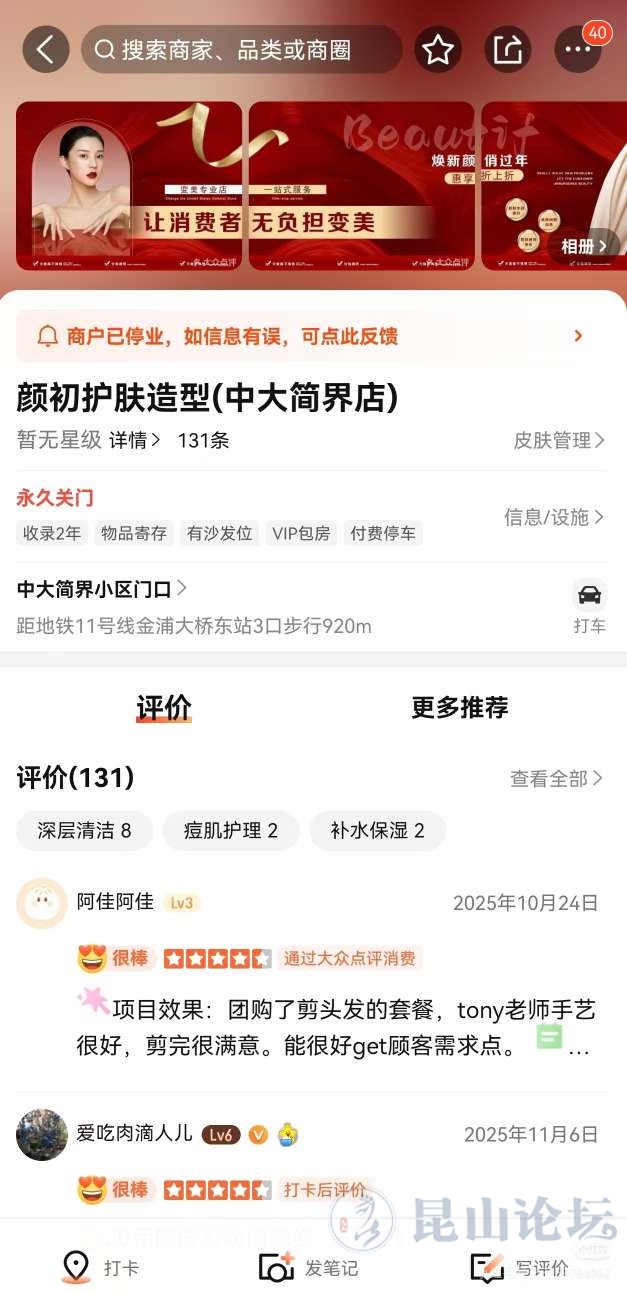Image resolution: width=627 pixels, height=1294 pixels.
Task: Switch to the 更多推荐 tab
Action: 460,708
